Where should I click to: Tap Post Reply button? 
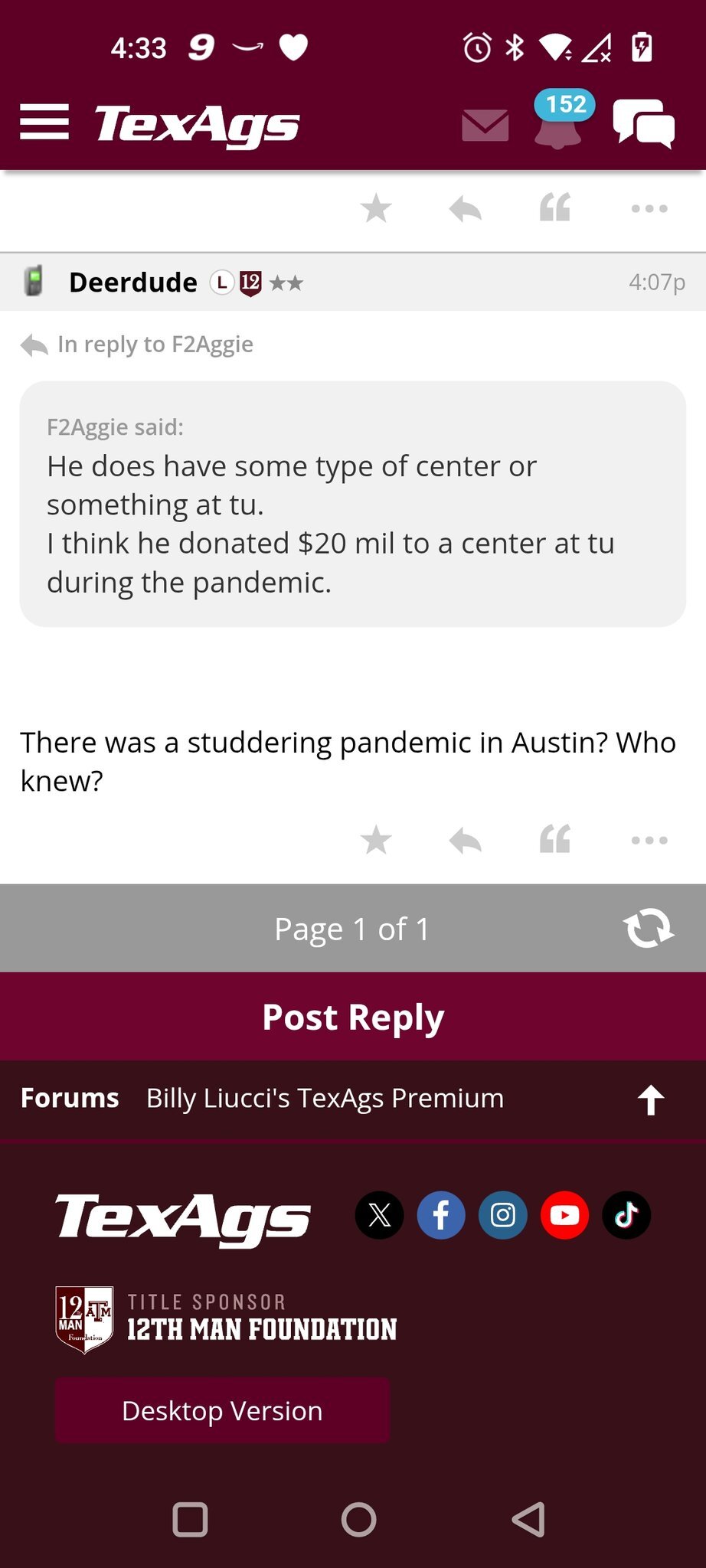353,1017
